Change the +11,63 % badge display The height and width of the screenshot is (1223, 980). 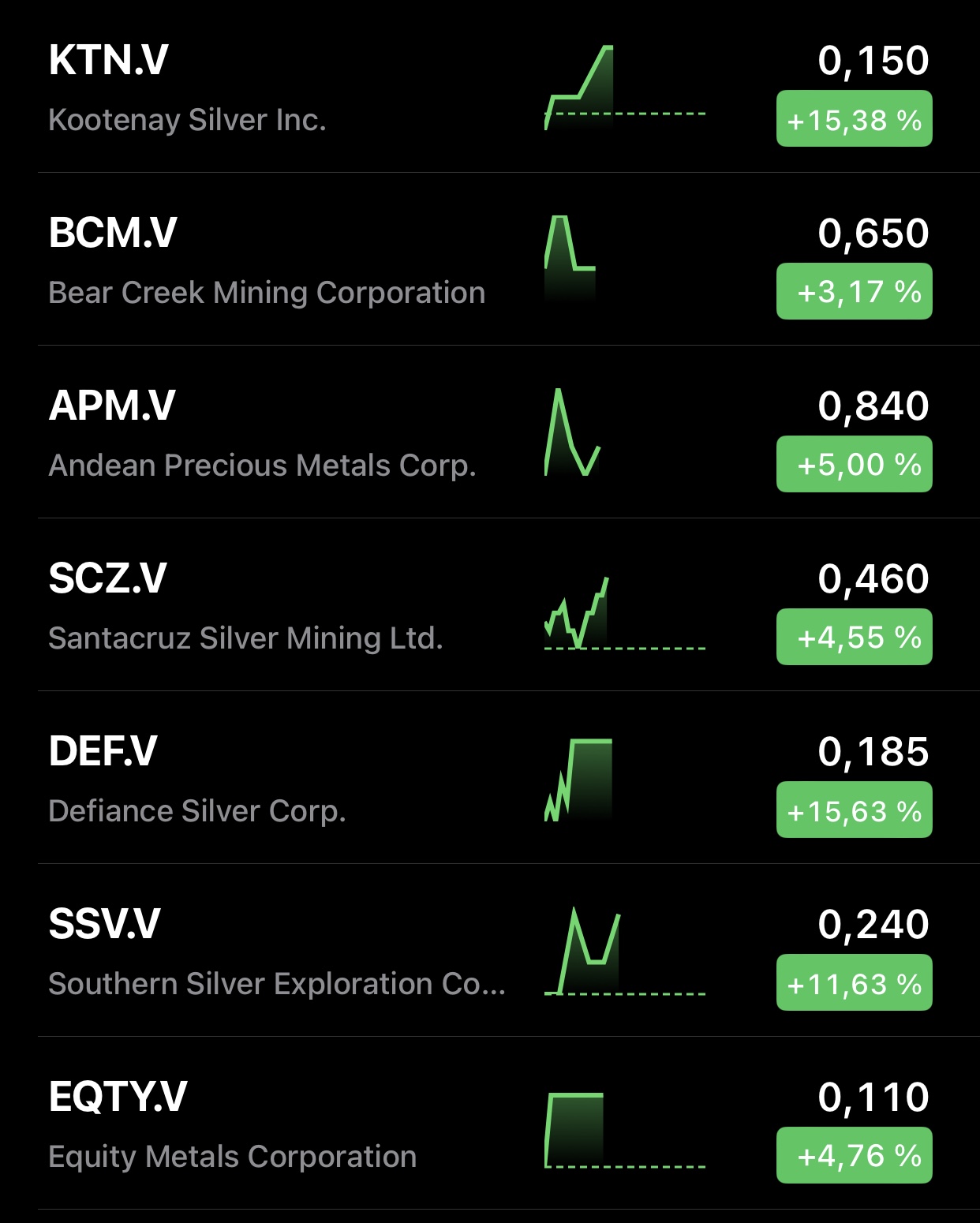click(854, 983)
